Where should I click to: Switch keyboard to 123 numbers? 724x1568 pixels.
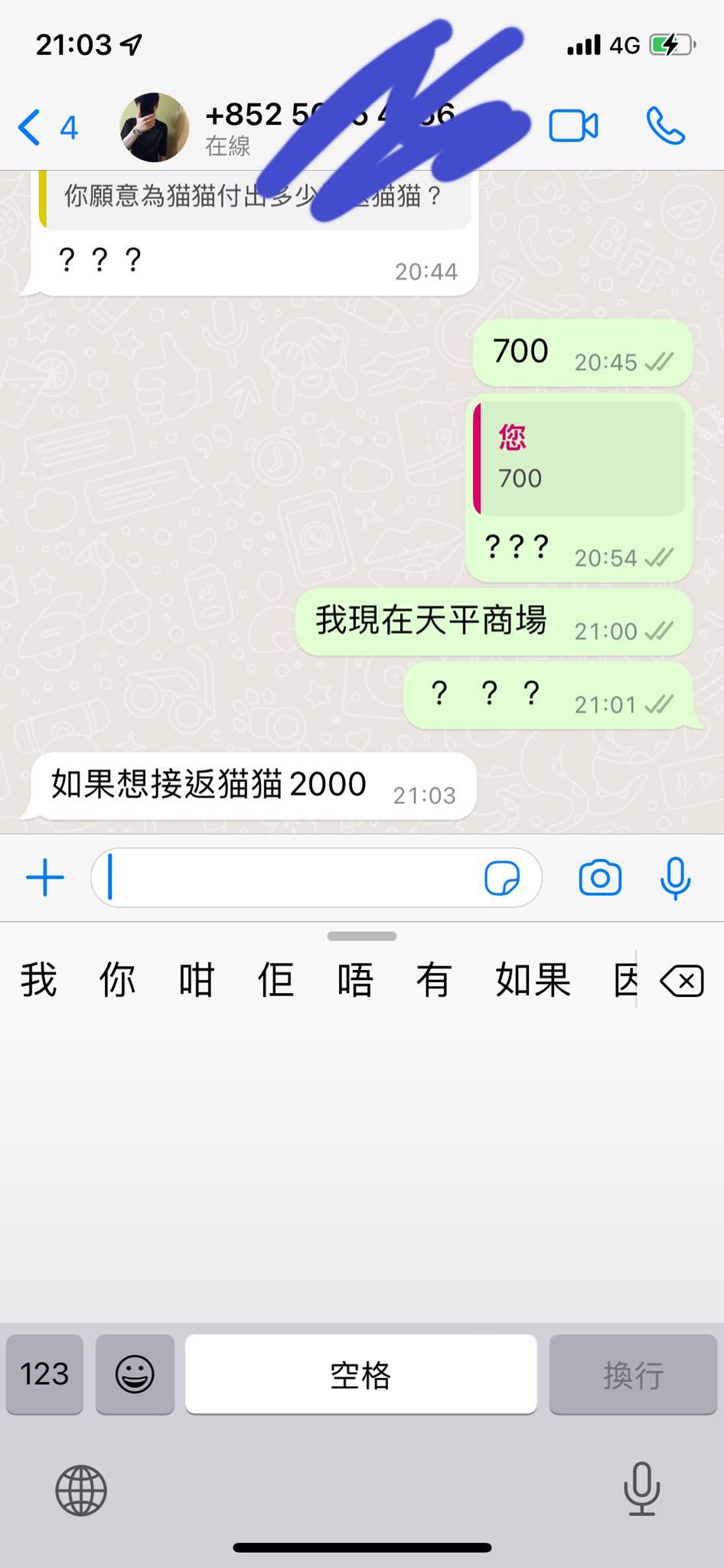tap(44, 1374)
